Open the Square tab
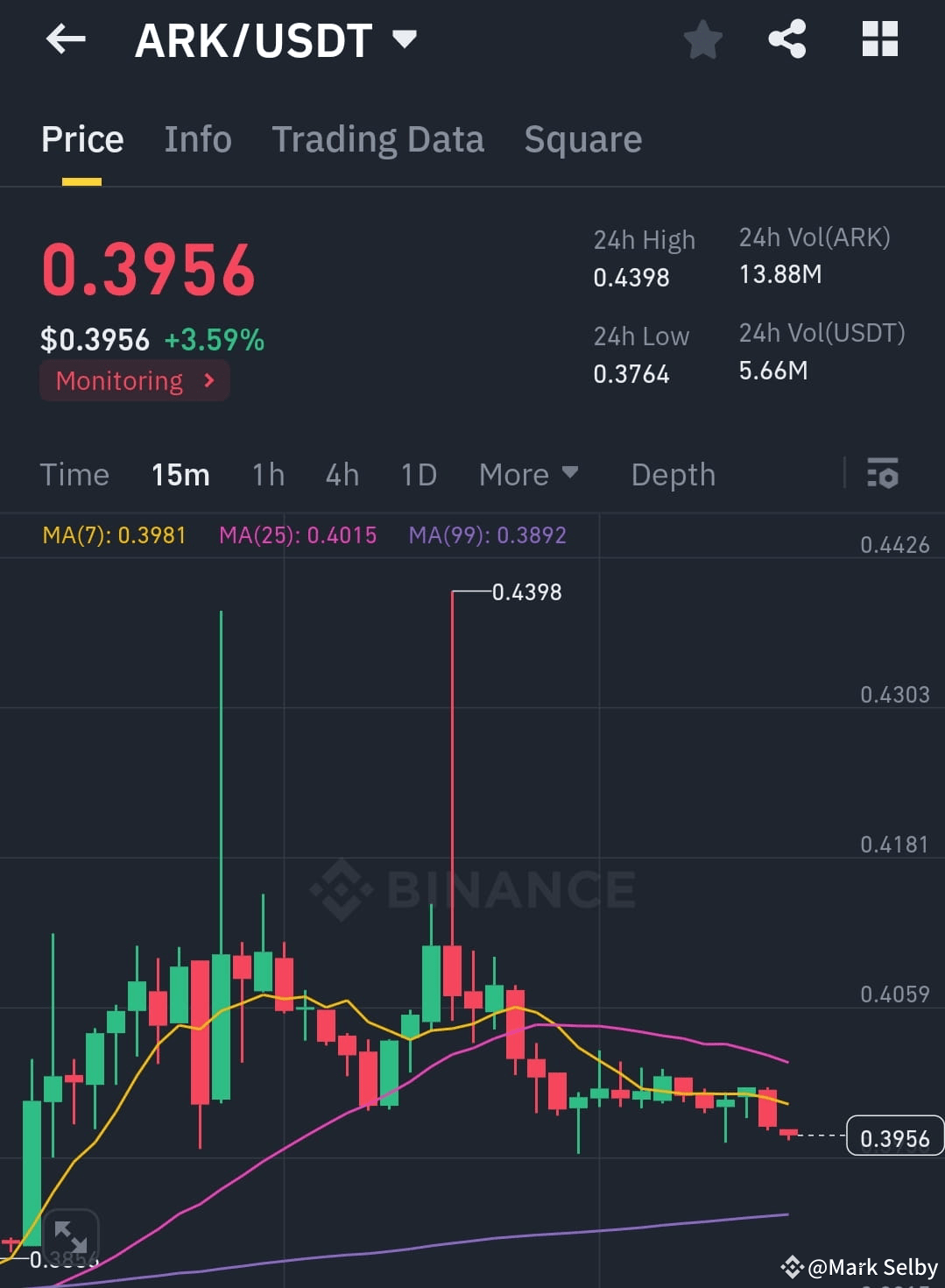945x1288 pixels. pyautogui.click(x=582, y=138)
